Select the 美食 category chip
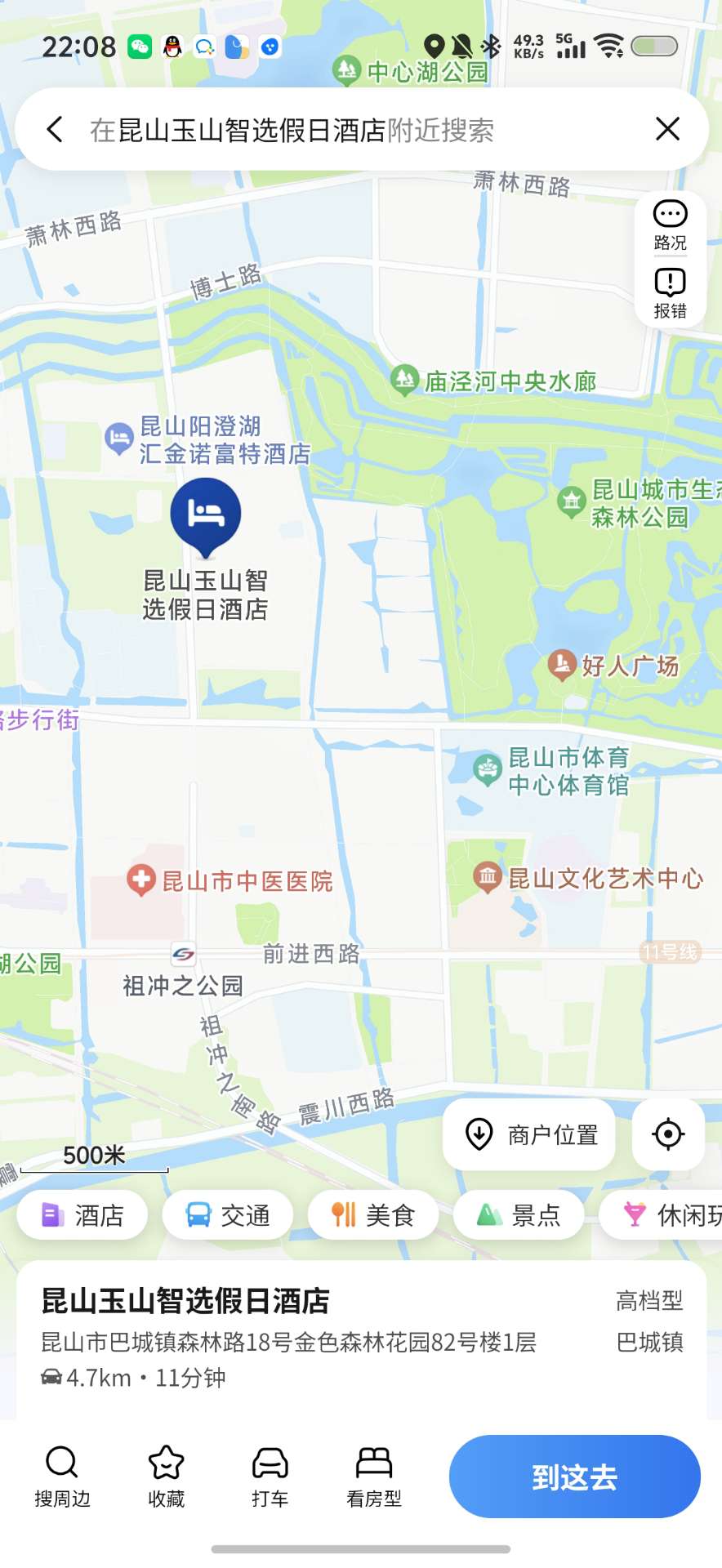Image resolution: width=722 pixels, height=1568 pixels. click(x=373, y=1215)
